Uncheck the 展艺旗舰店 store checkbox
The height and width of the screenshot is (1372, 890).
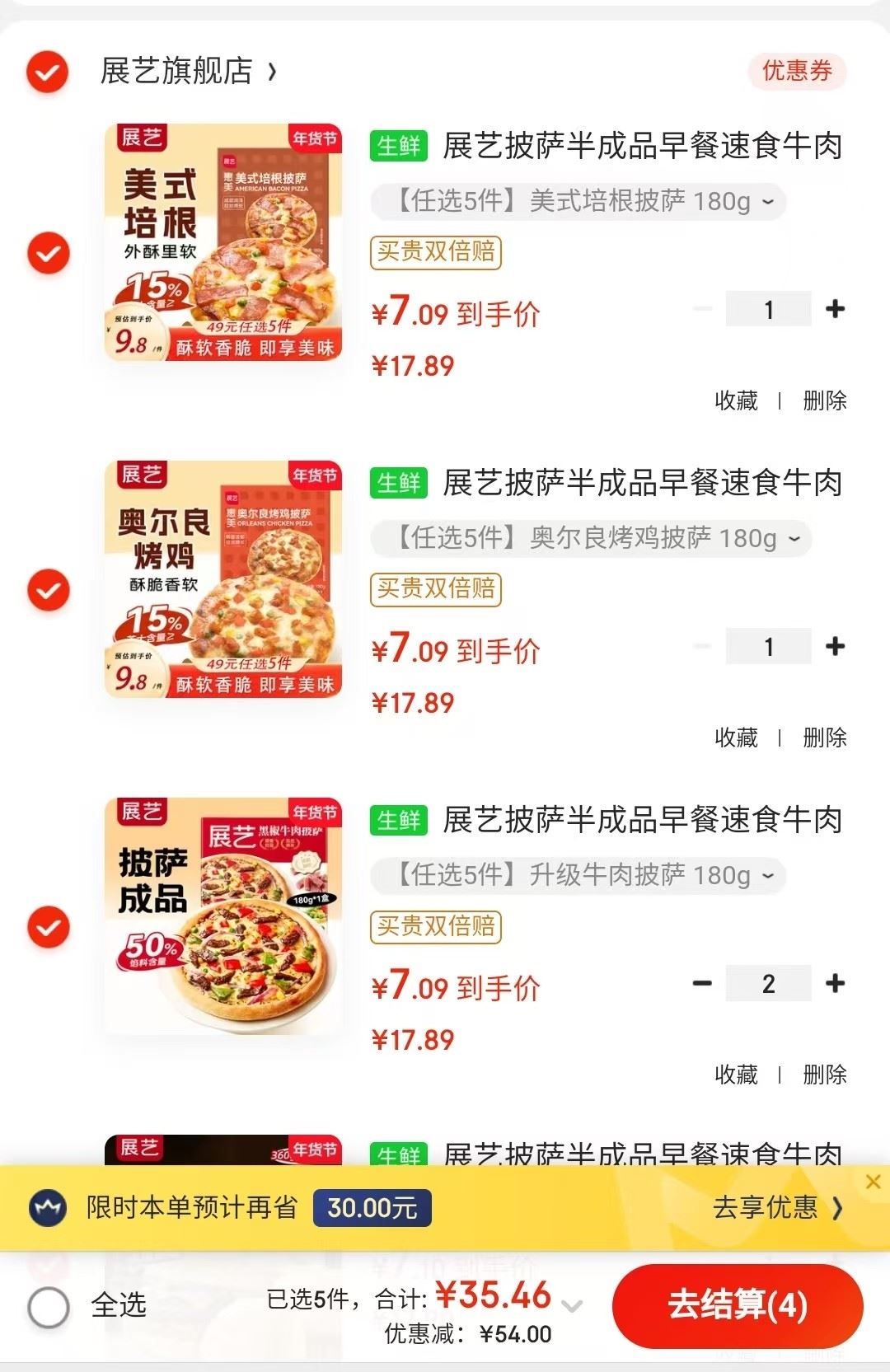tap(48, 72)
